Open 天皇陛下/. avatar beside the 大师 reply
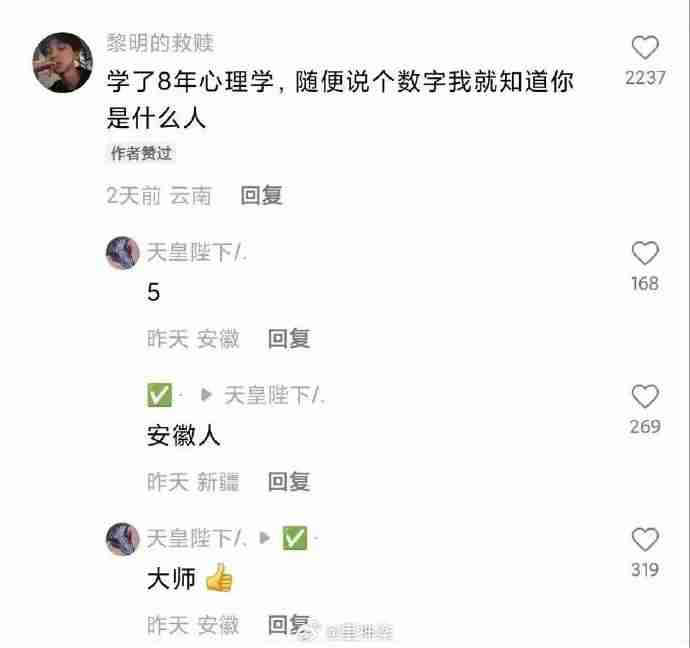Screen dimensions: 690x648 coord(122,539)
